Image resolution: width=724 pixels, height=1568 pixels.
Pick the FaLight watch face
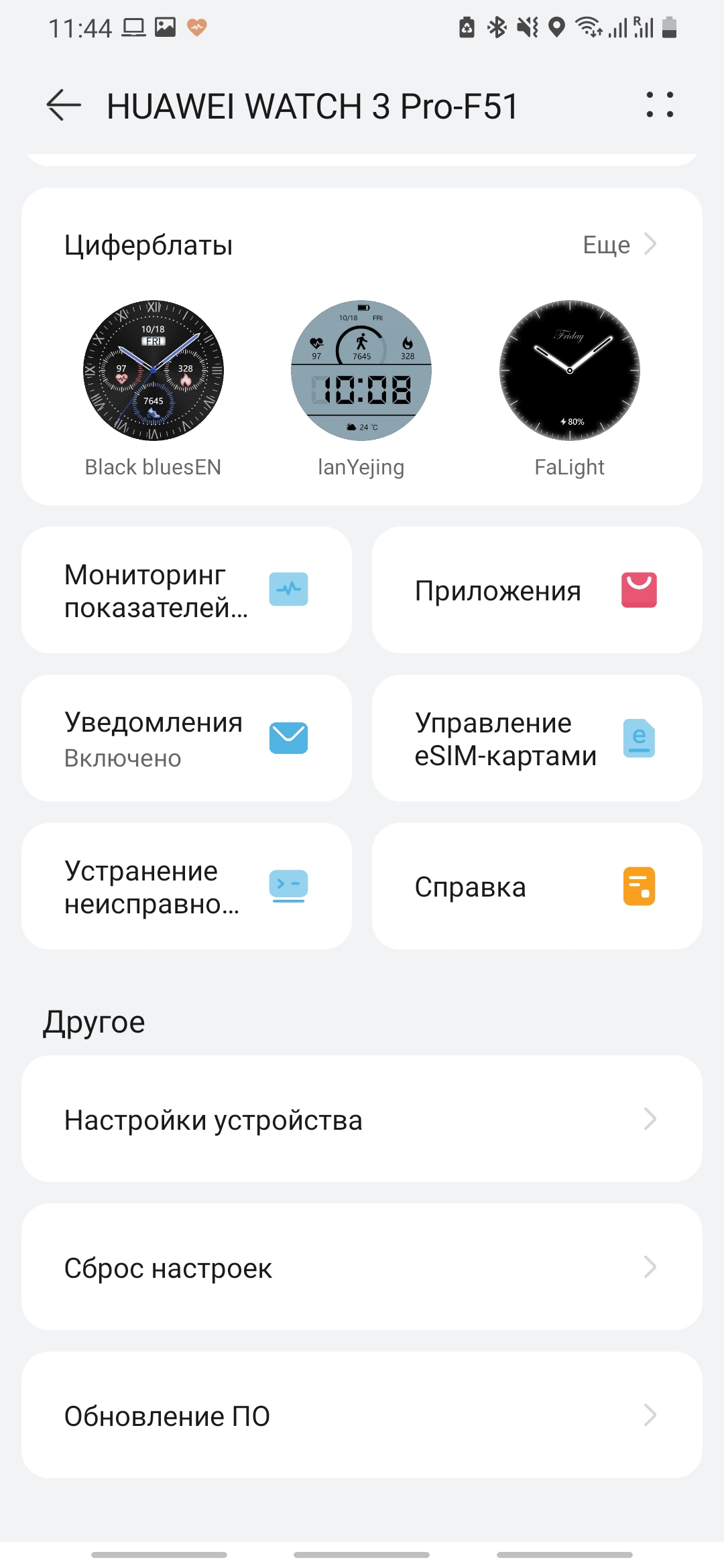[570, 371]
